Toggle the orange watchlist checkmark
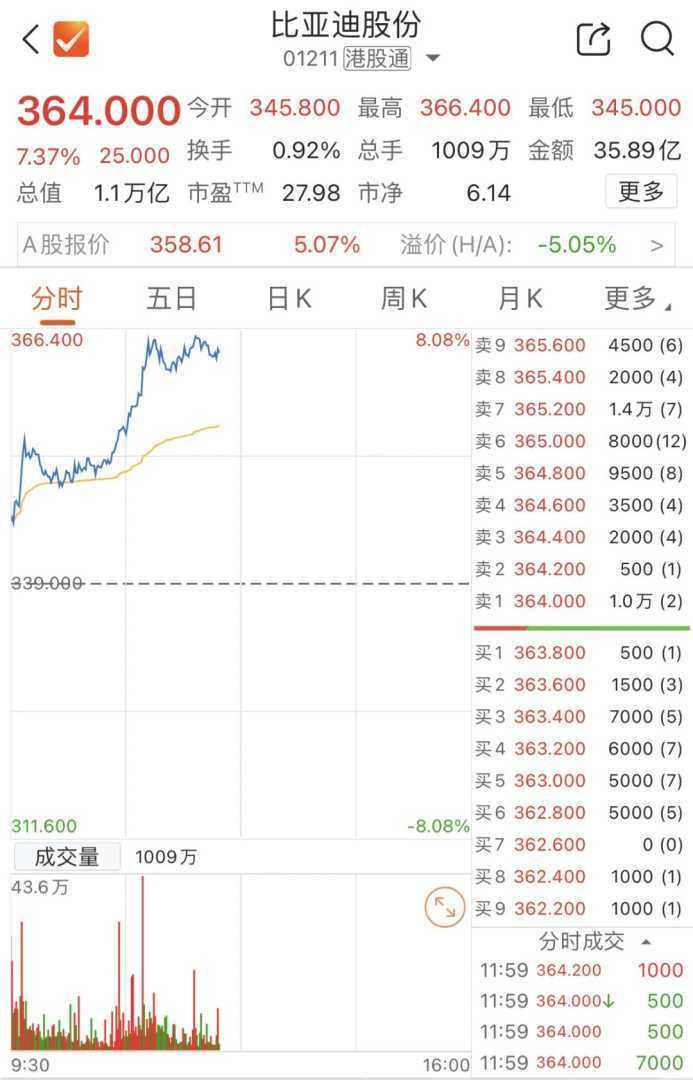This screenshot has width=693, height=1080. pyautogui.click(x=71, y=40)
